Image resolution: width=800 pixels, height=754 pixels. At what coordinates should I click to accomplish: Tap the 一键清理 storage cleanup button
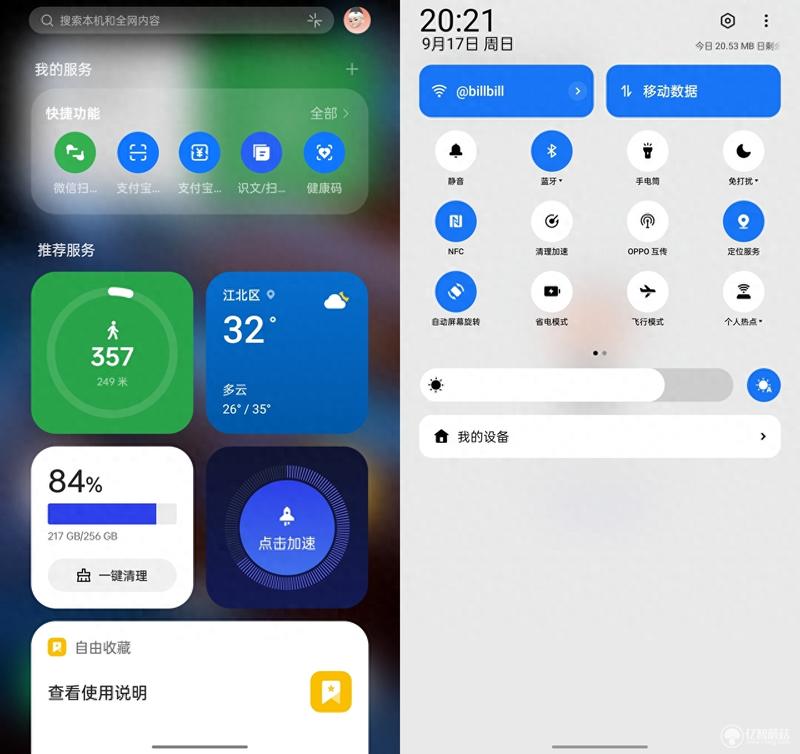[x=112, y=575]
